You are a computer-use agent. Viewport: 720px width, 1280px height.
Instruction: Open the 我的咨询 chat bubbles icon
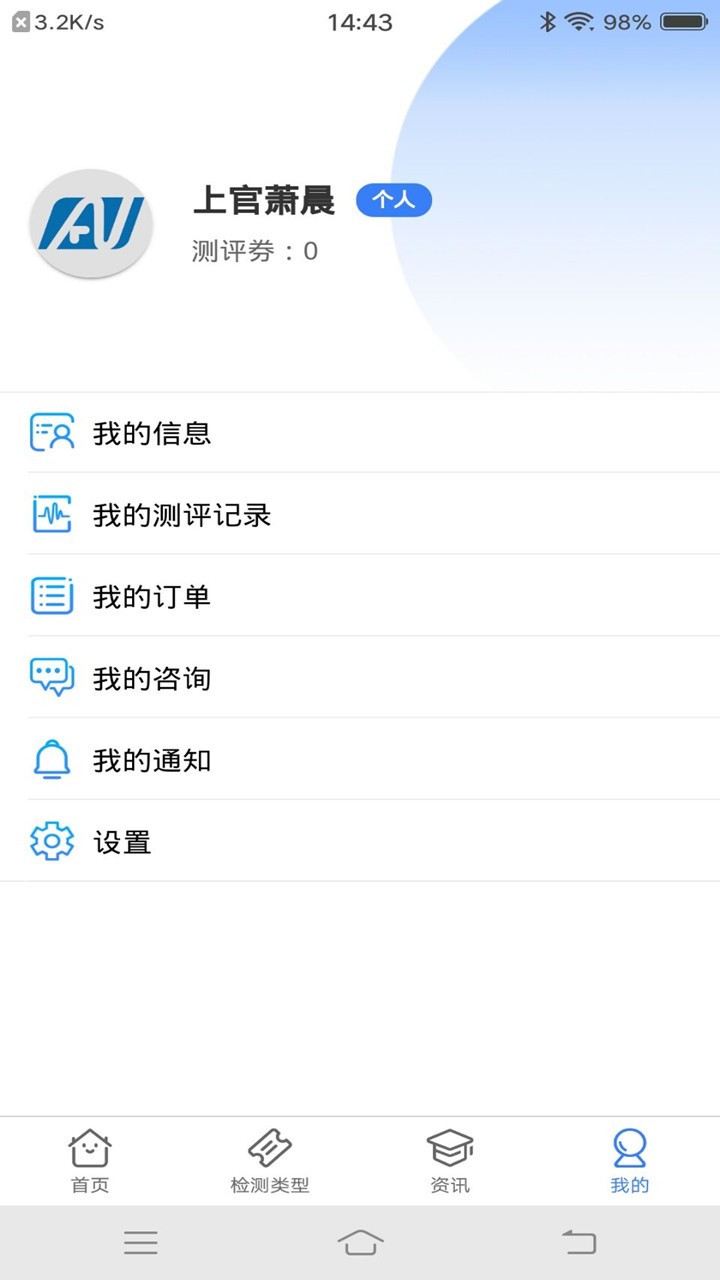[52, 678]
